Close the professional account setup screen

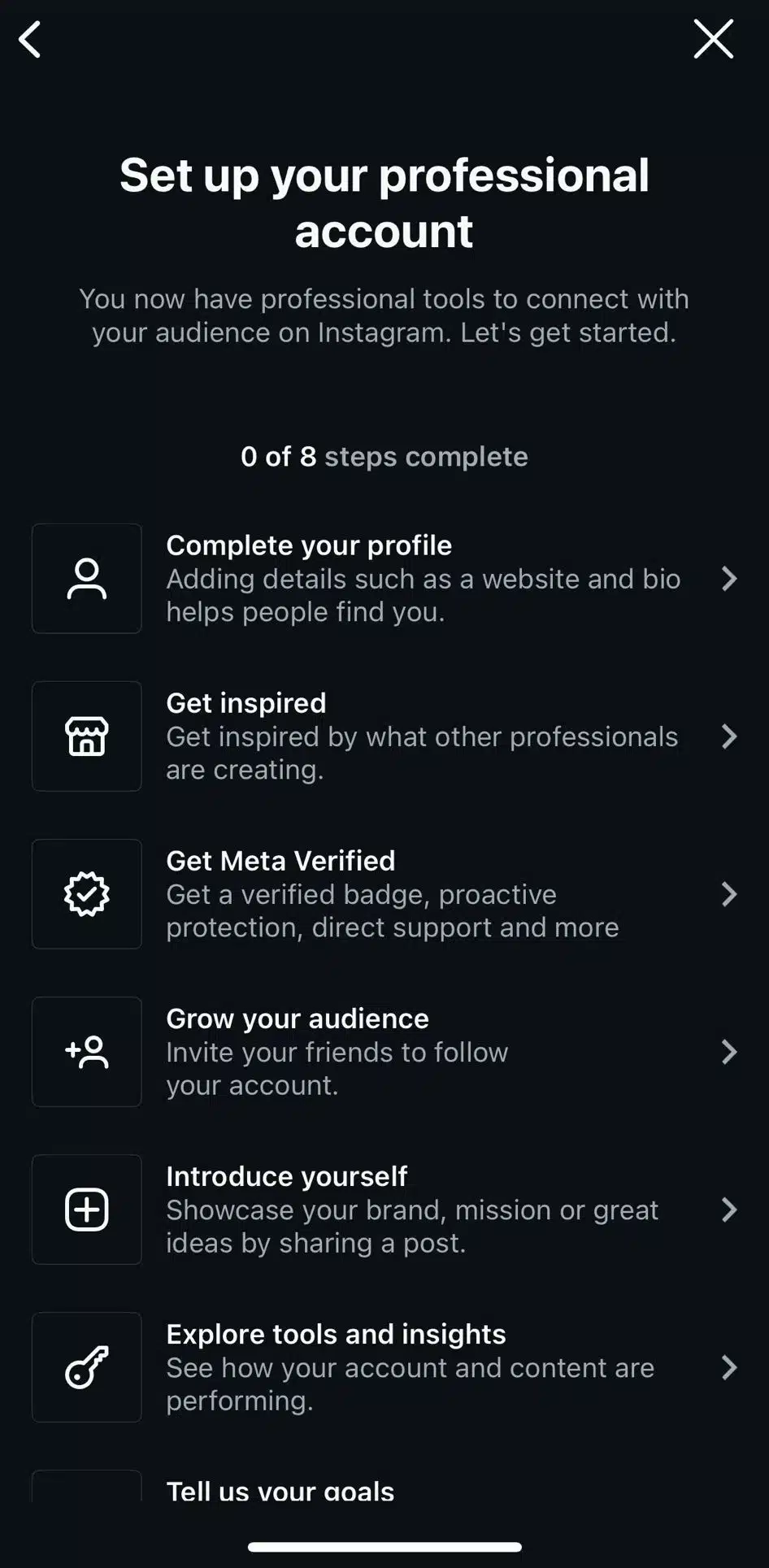click(714, 39)
